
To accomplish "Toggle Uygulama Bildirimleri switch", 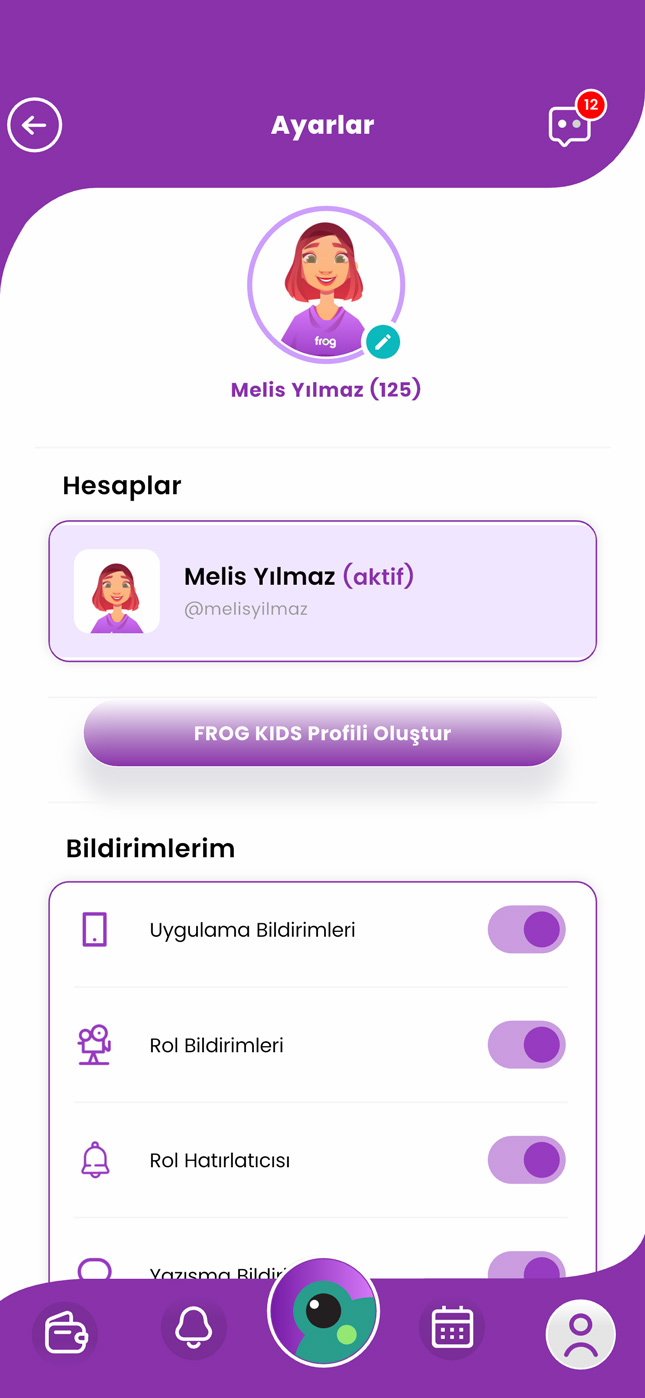I will [526, 929].
